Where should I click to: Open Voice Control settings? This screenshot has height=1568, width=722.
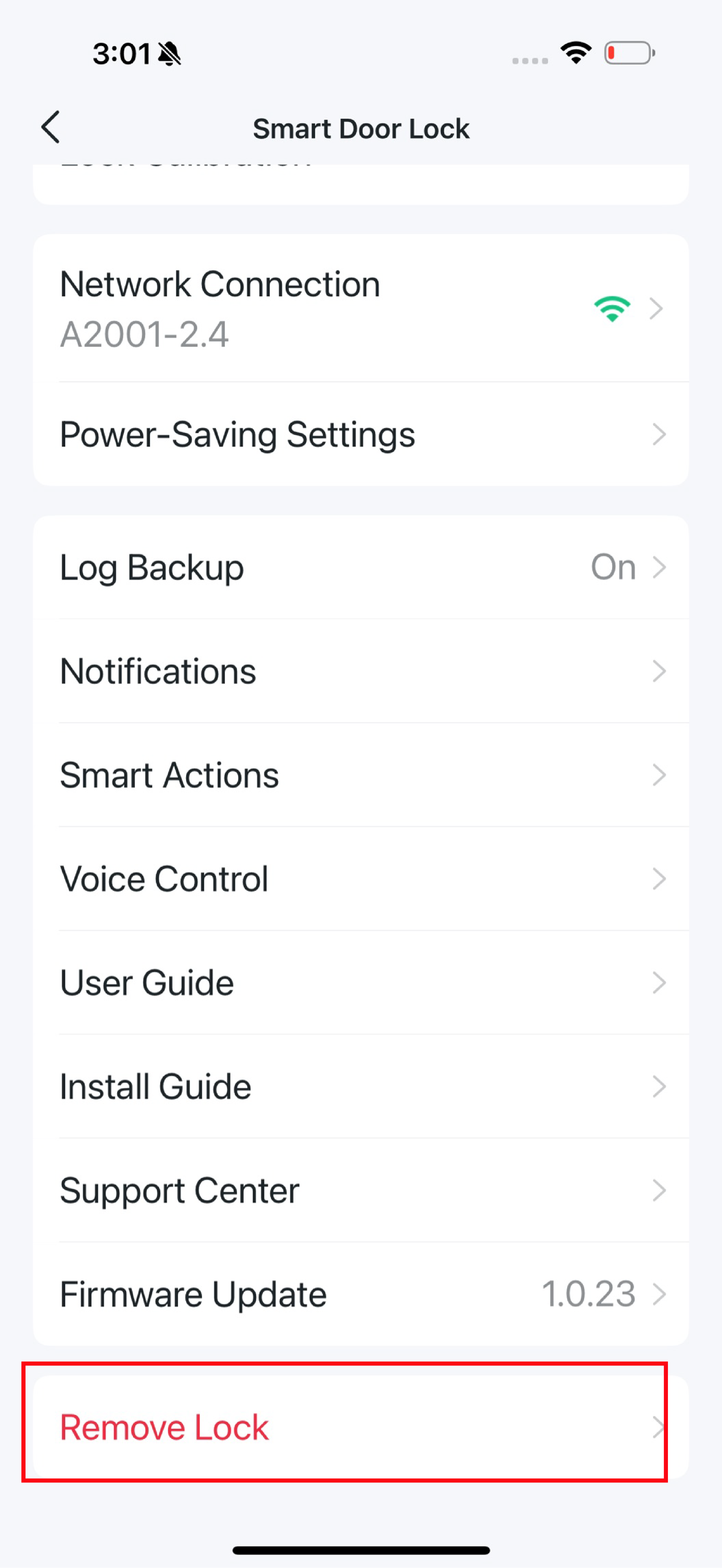pyautogui.click(x=360, y=879)
